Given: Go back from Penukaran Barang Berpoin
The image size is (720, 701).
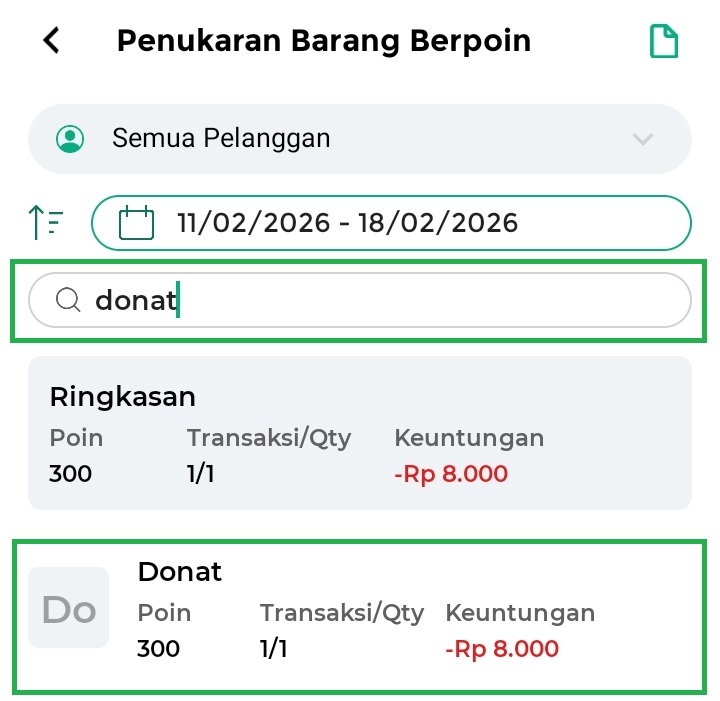Looking at the screenshot, I should pos(51,41).
